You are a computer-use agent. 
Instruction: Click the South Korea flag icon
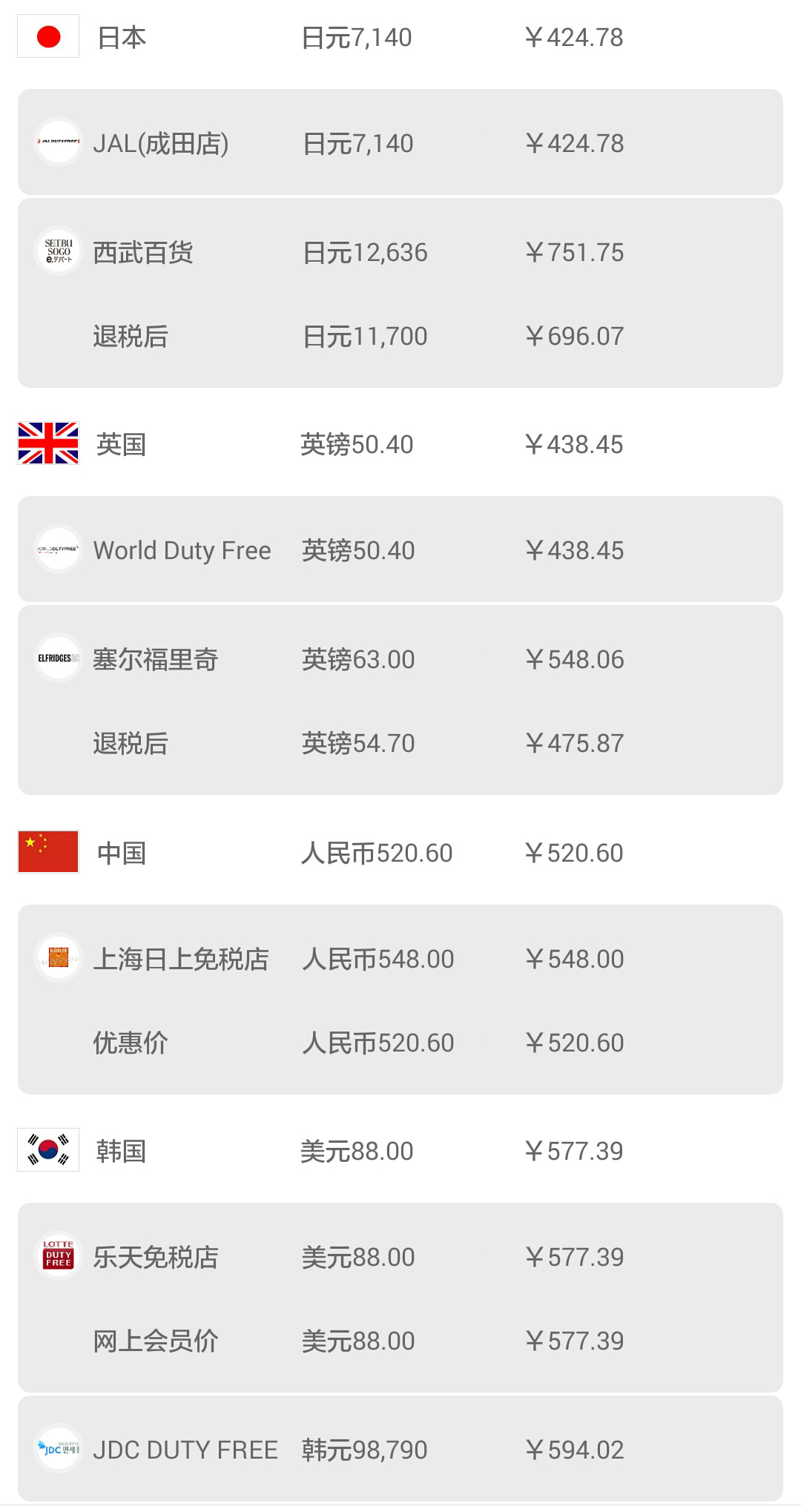tap(47, 1150)
